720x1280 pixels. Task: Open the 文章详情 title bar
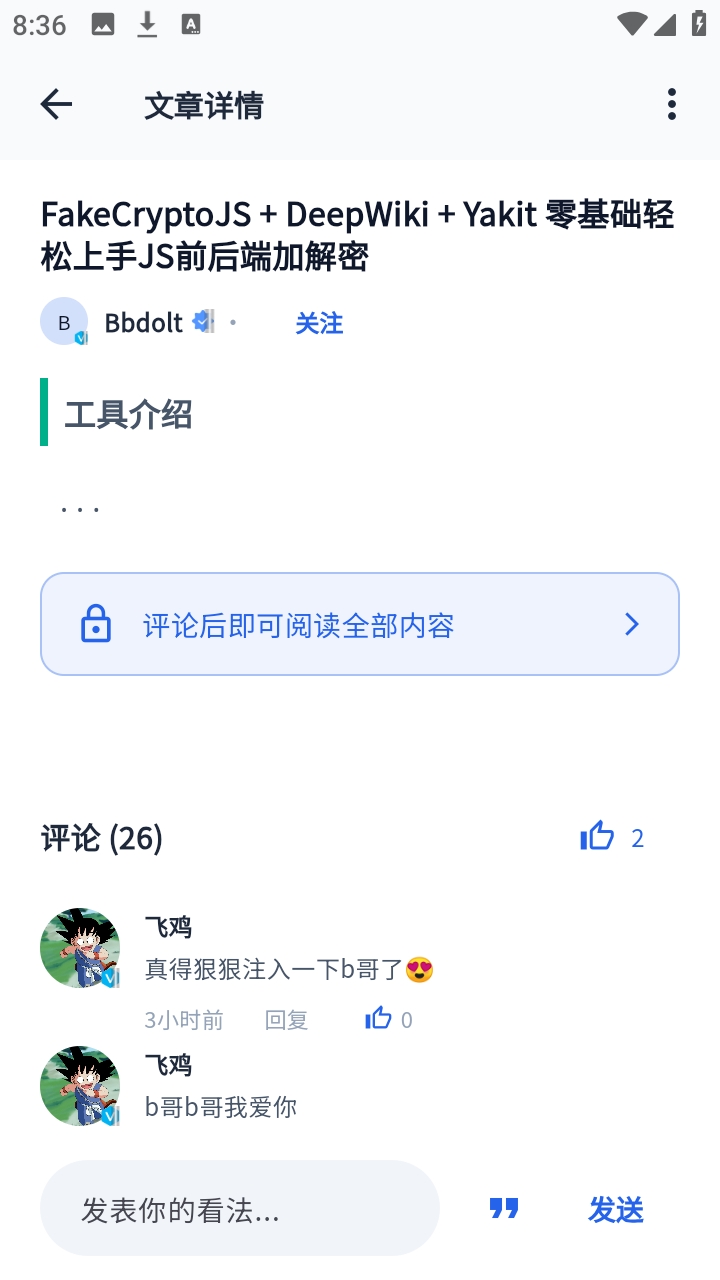click(204, 104)
